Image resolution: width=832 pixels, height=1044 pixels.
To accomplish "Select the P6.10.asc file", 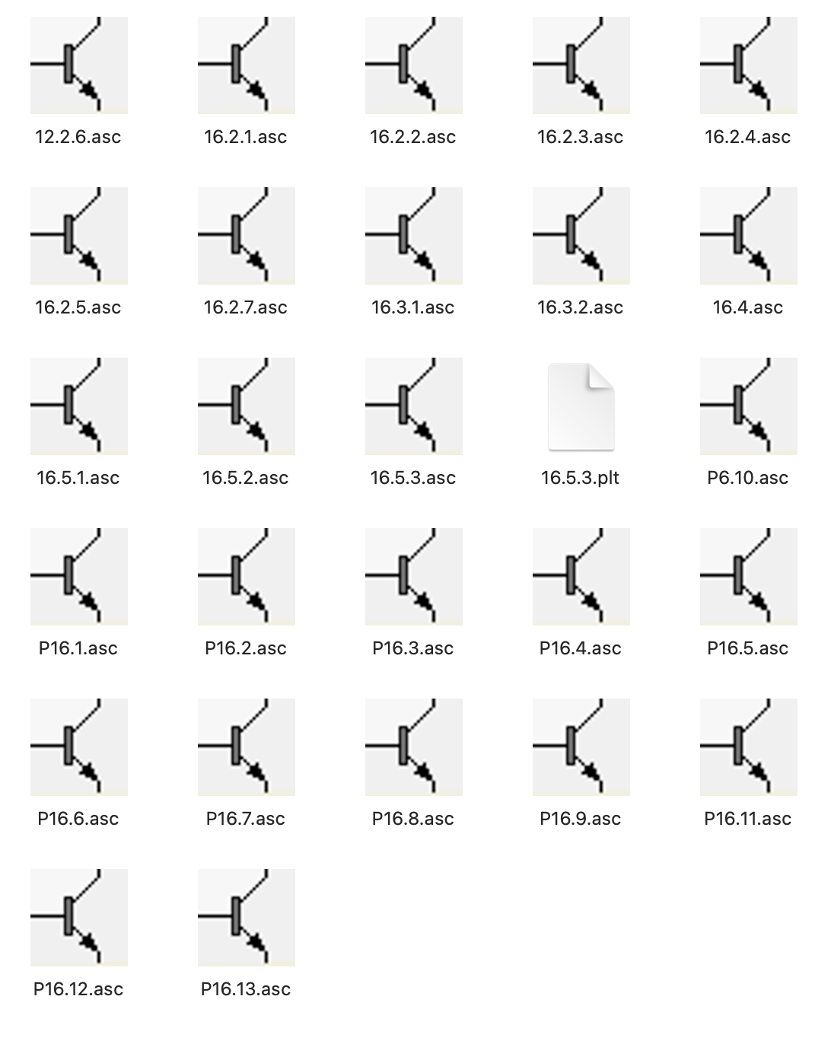I will pos(748,407).
